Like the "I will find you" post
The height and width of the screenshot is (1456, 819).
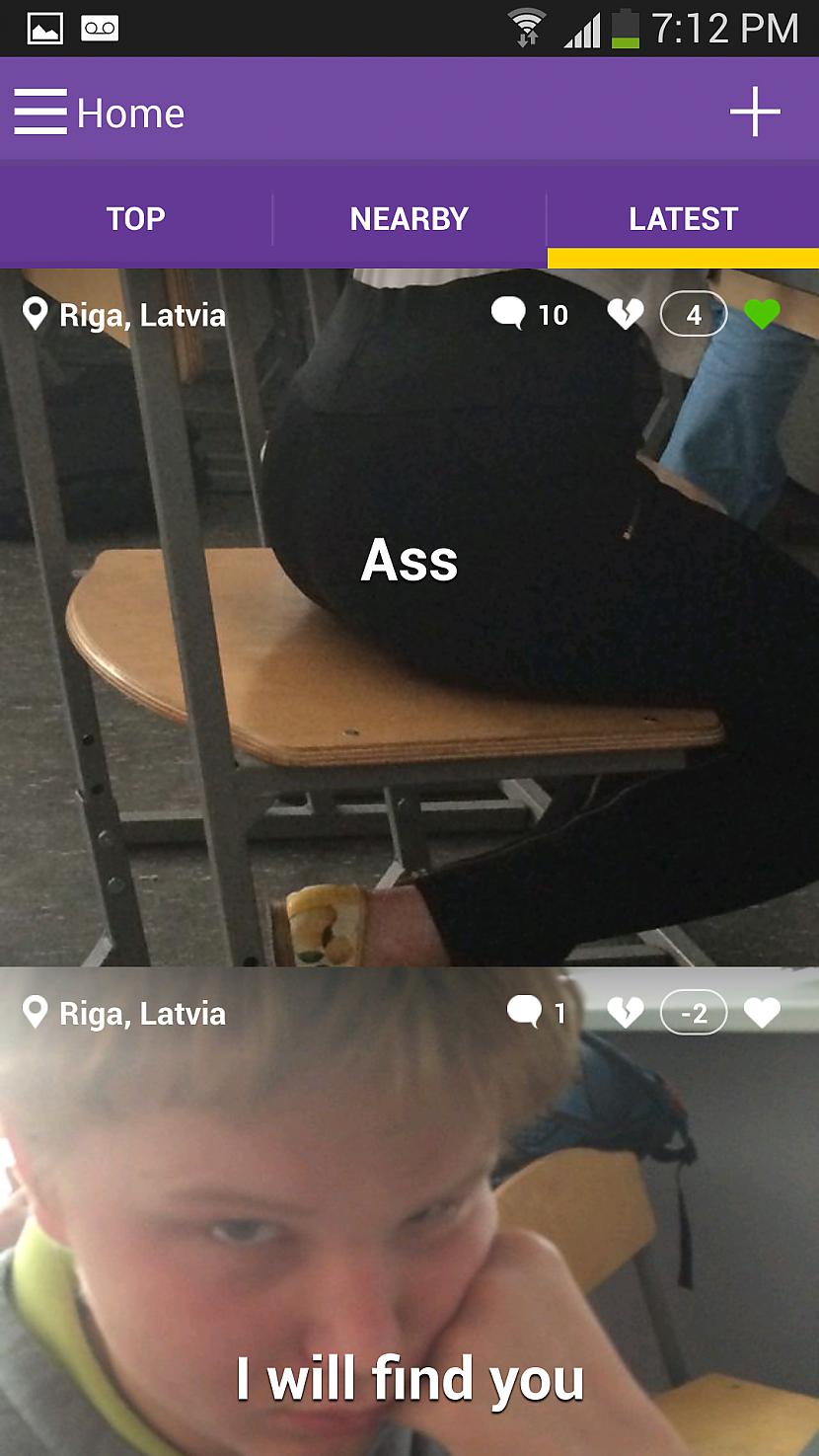coord(762,1013)
